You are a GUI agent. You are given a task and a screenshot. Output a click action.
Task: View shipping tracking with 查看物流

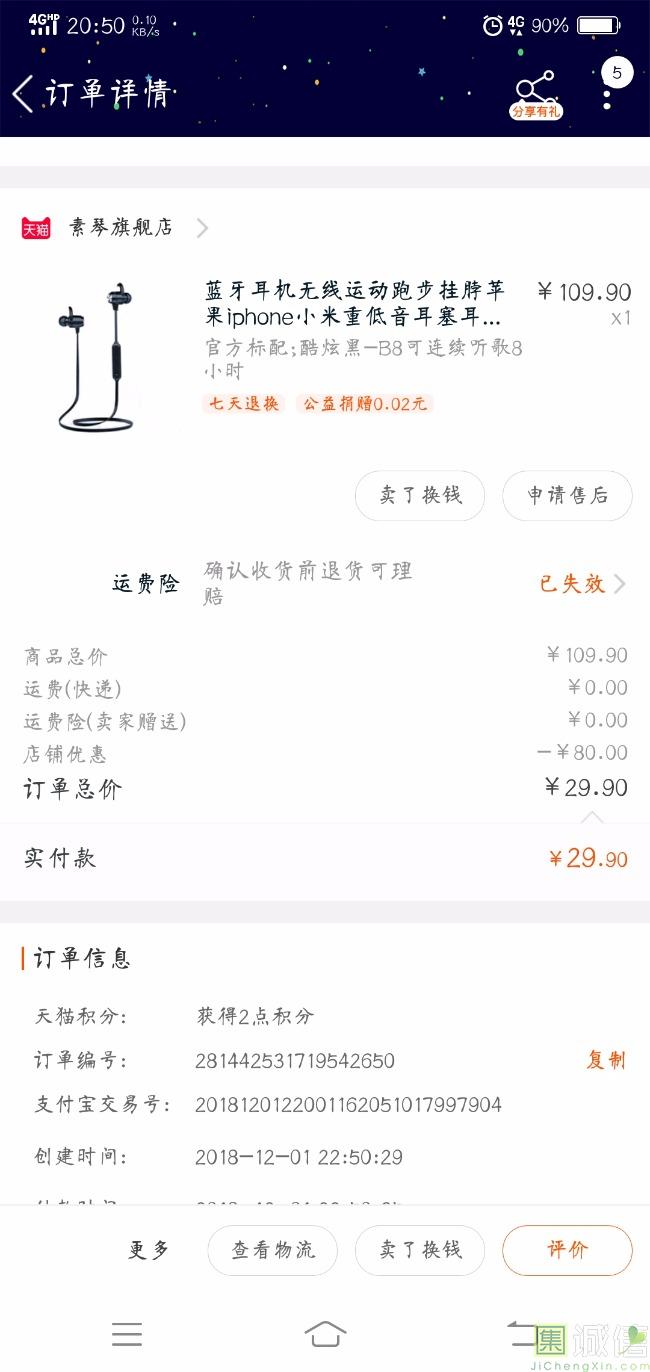click(272, 1250)
